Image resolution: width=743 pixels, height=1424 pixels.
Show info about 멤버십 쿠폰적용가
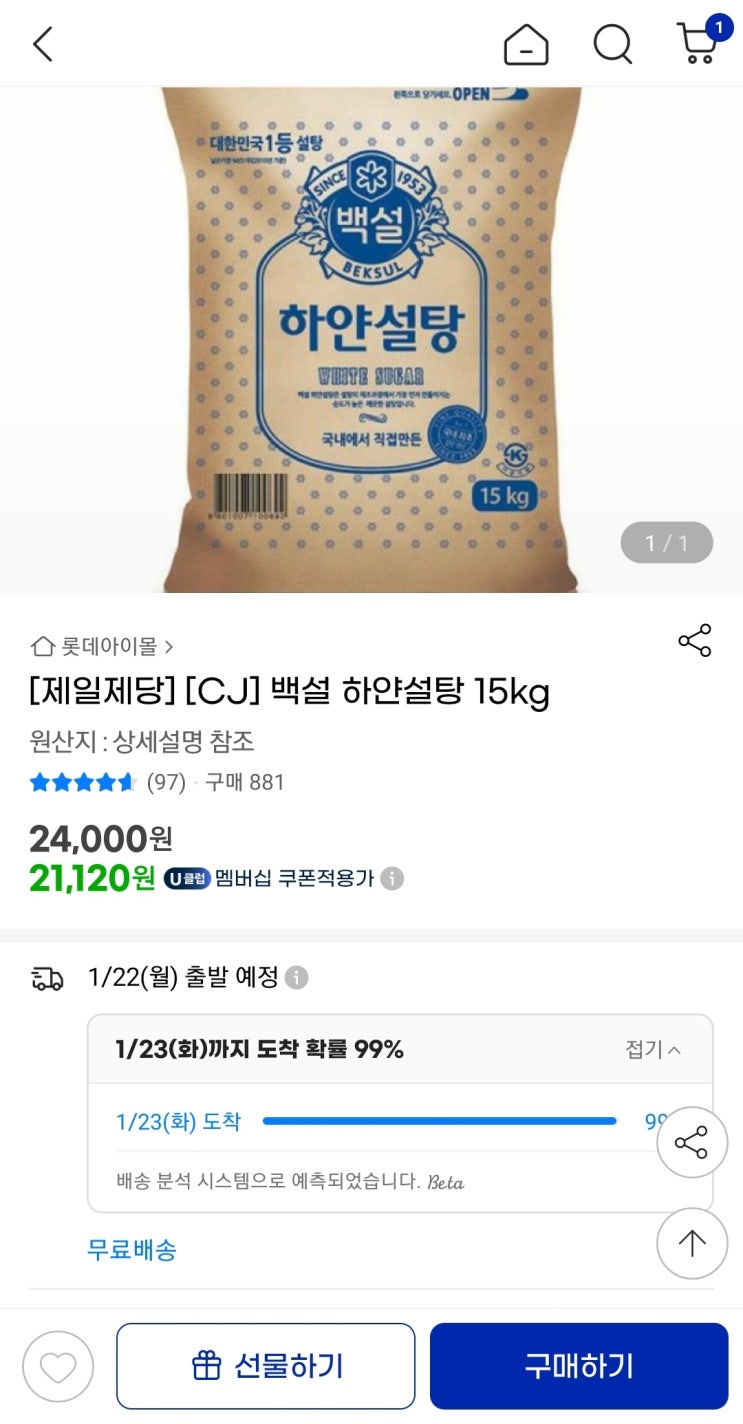(x=393, y=879)
